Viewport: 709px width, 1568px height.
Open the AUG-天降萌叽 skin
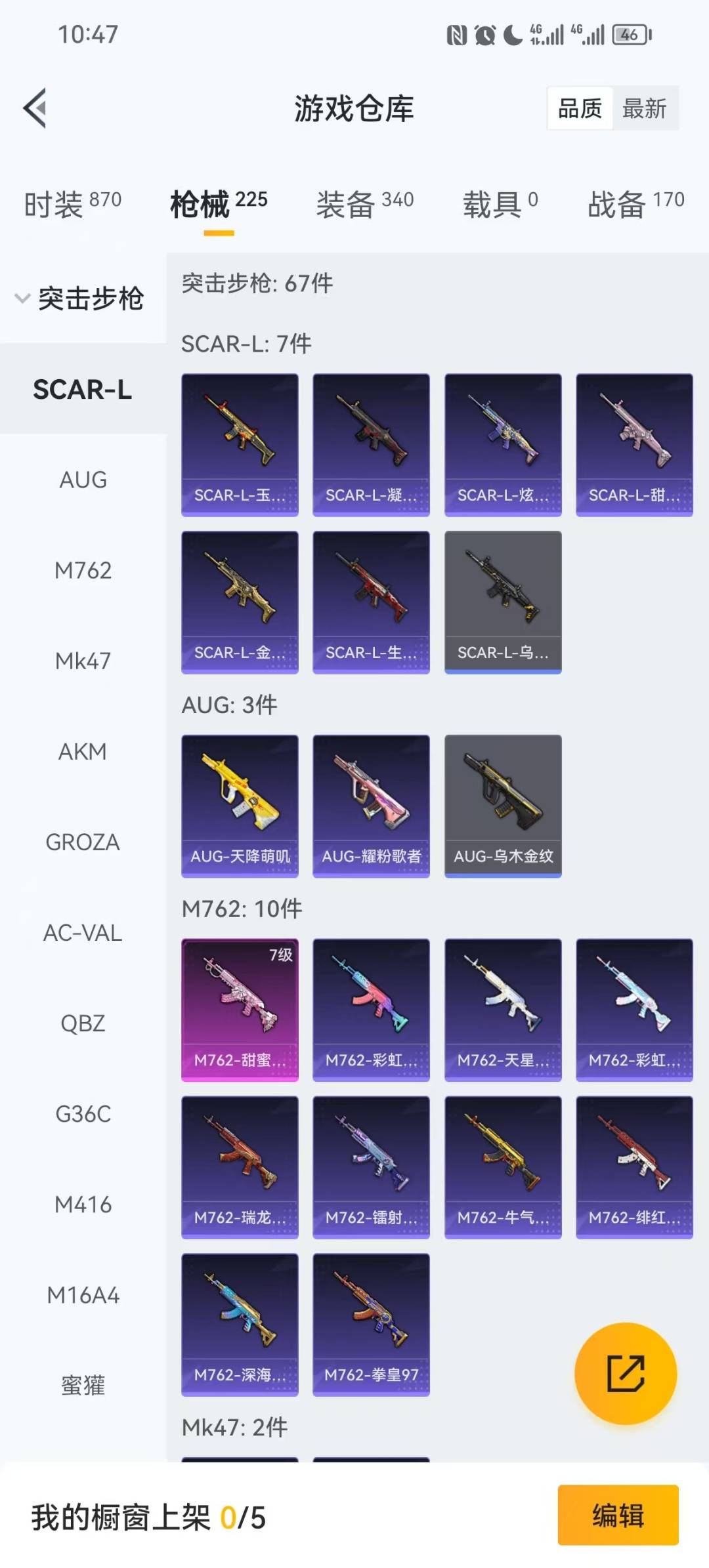coord(240,806)
